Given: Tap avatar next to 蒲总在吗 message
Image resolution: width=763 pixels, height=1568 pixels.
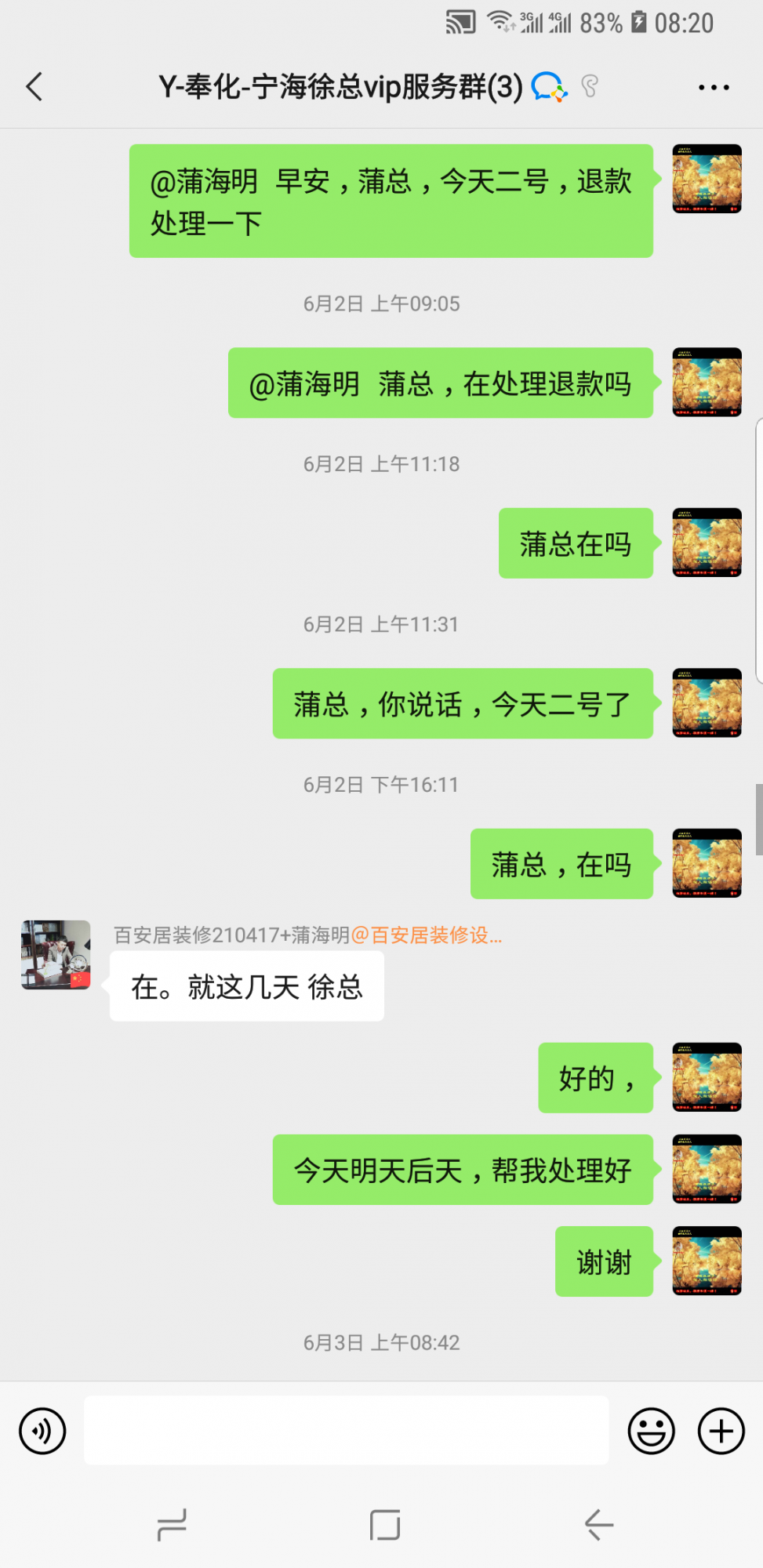Looking at the screenshot, I should 707,543.
